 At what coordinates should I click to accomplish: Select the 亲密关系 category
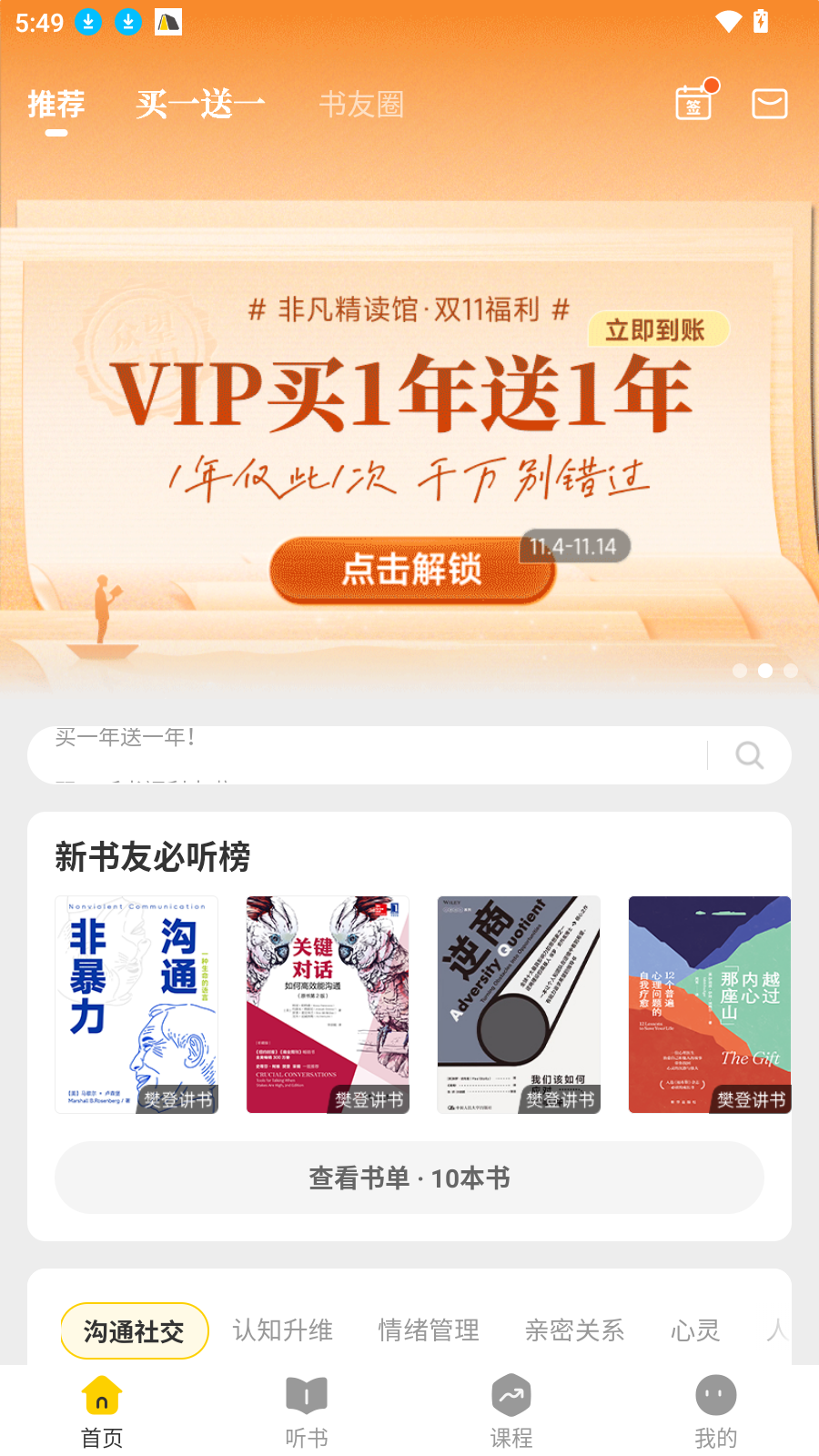(x=574, y=1330)
